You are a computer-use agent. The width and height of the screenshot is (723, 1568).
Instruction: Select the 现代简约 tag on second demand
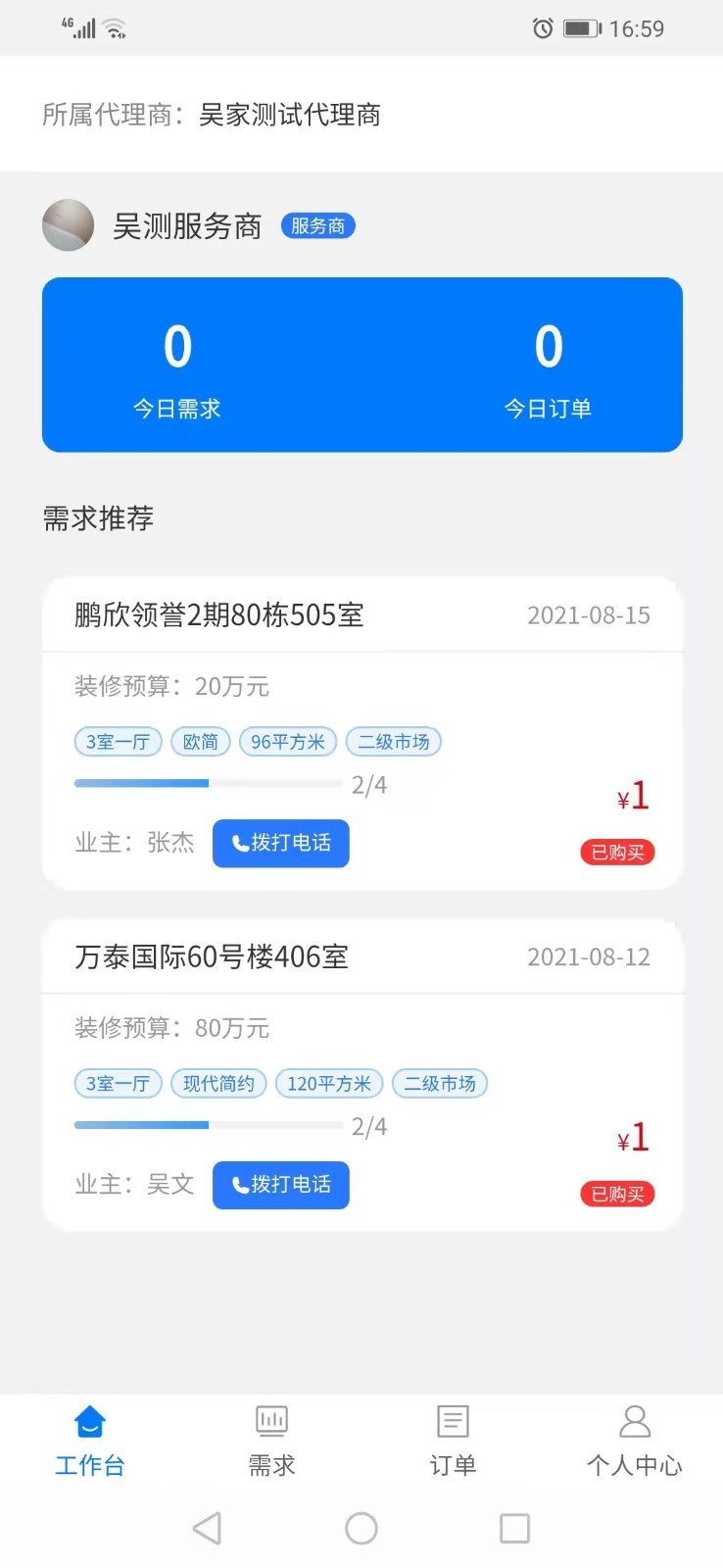218,1083
